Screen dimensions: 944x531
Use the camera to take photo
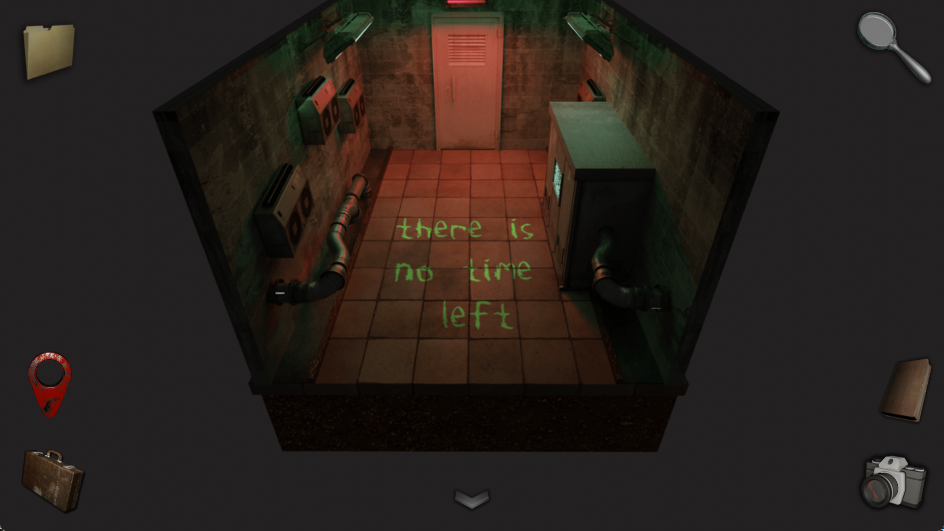[893, 482]
